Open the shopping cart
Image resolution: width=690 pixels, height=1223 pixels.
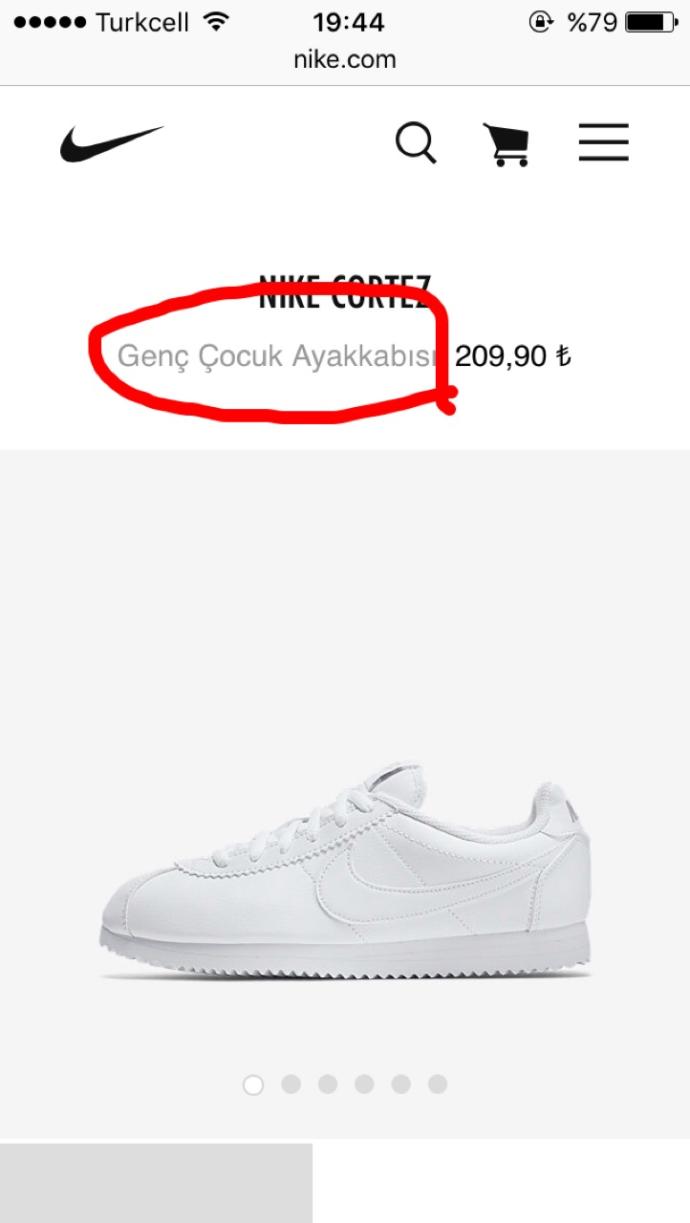[x=505, y=144]
